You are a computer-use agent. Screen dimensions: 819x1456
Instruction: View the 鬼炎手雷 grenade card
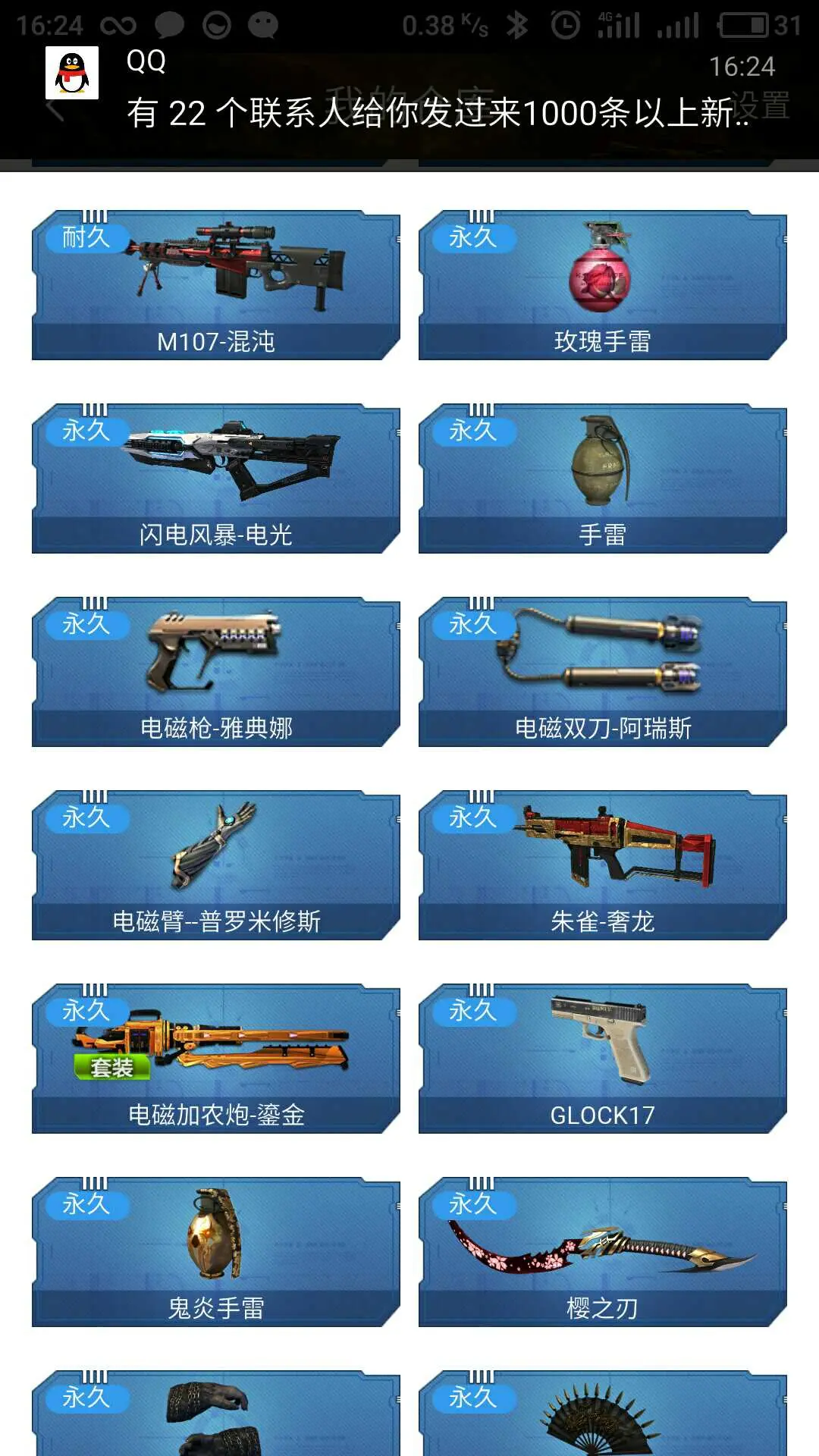coord(216,1252)
